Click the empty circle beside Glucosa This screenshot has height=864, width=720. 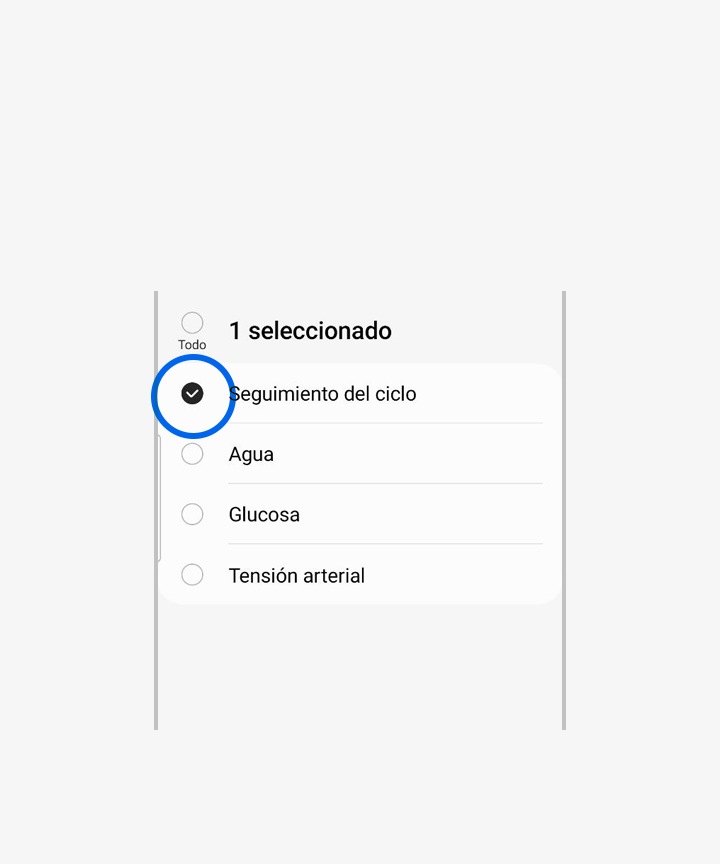click(x=192, y=514)
